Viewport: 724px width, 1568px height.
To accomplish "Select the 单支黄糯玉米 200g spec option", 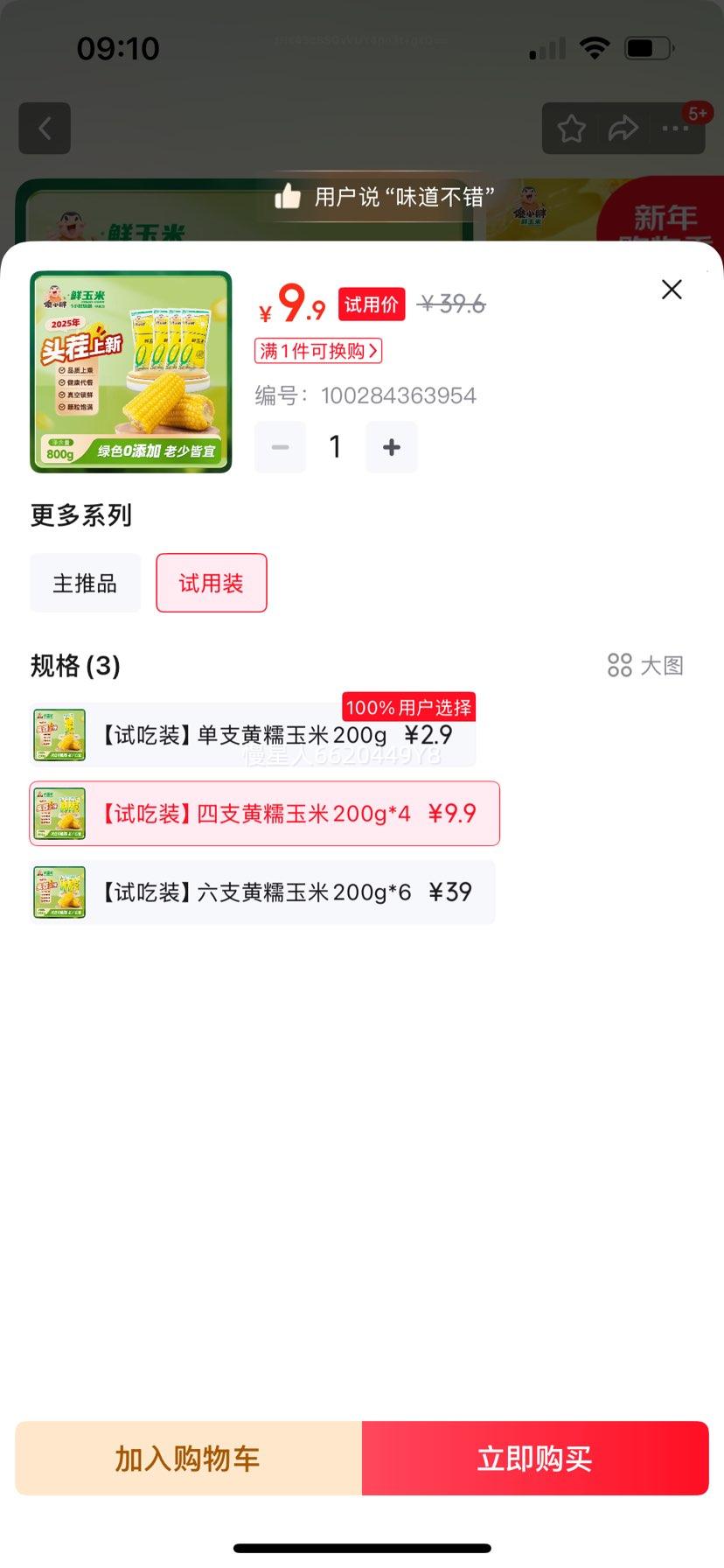I will pos(262,735).
